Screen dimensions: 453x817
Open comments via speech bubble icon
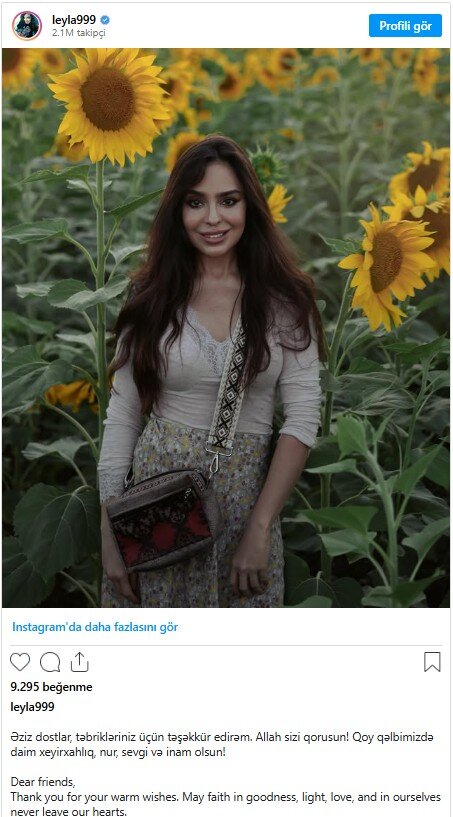[x=50, y=662]
